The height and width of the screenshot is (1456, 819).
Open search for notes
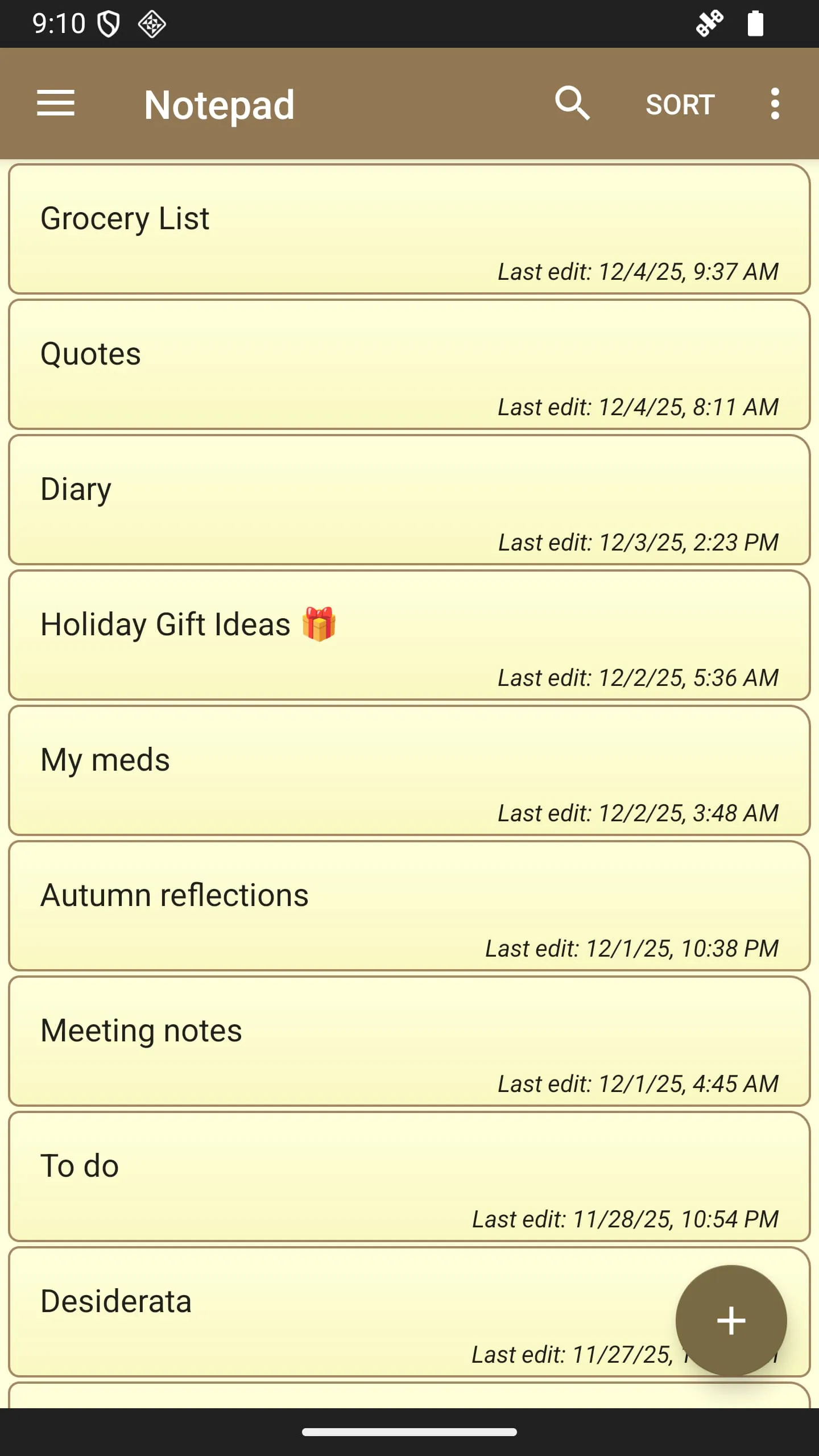click(572, 104)
